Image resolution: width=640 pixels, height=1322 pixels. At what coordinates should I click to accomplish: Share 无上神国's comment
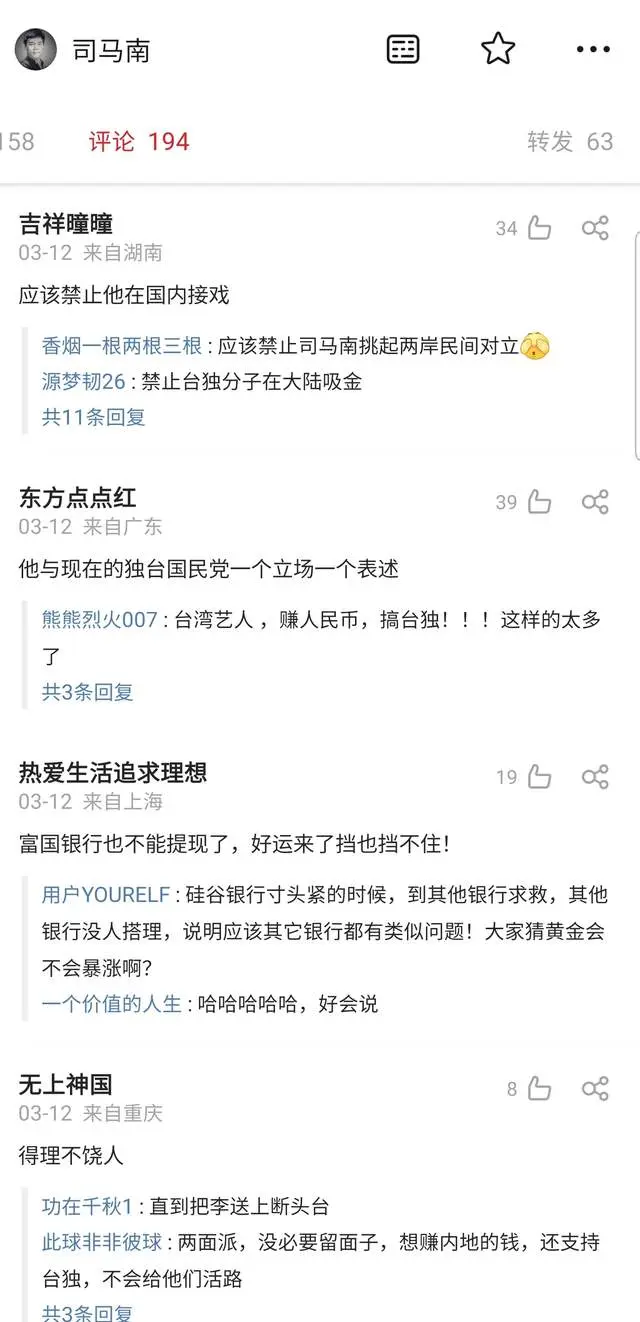(x=595, y=1089)
